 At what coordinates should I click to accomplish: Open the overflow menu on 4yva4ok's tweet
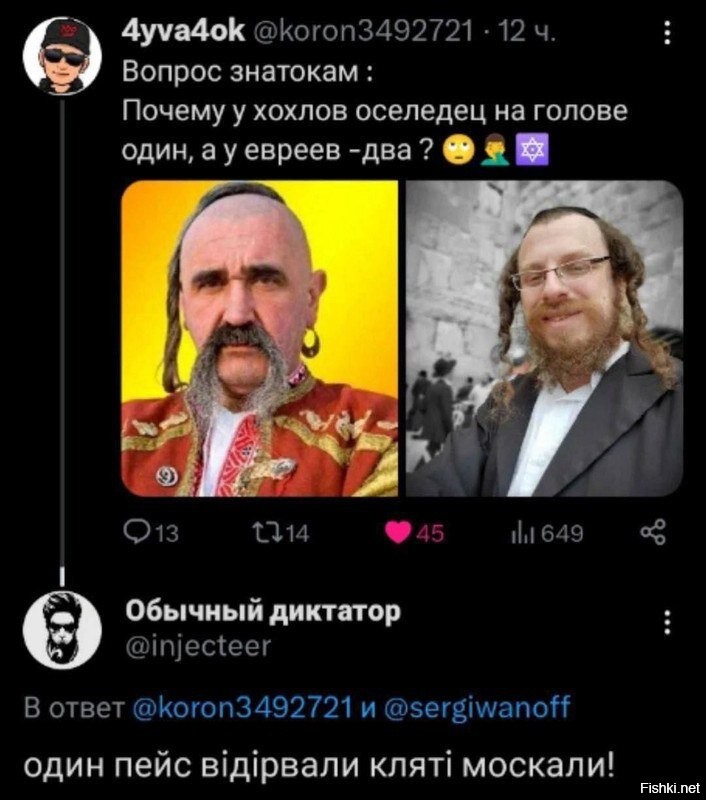tap(668, 35)
